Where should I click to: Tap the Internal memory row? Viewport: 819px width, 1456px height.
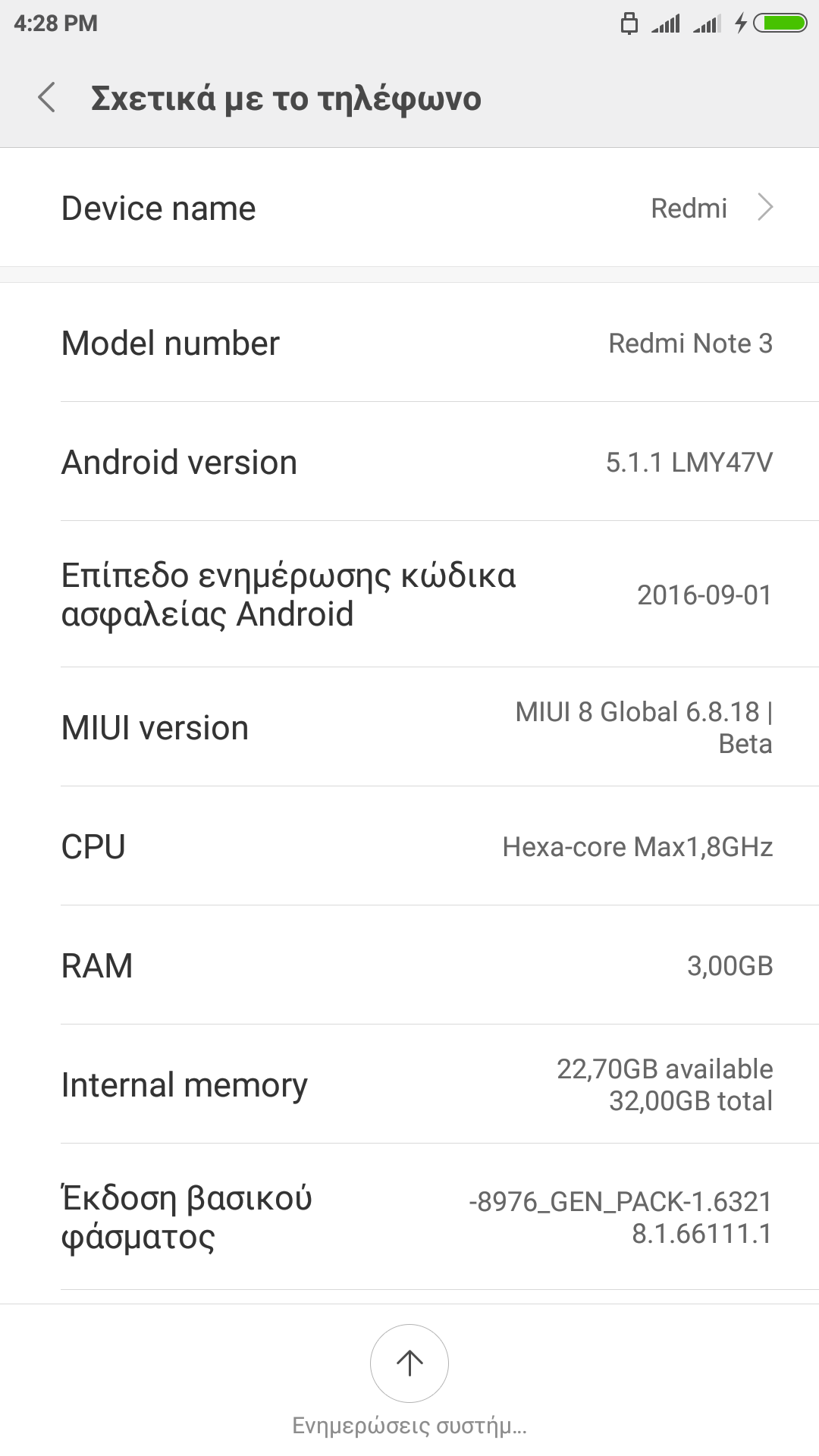409,1084
